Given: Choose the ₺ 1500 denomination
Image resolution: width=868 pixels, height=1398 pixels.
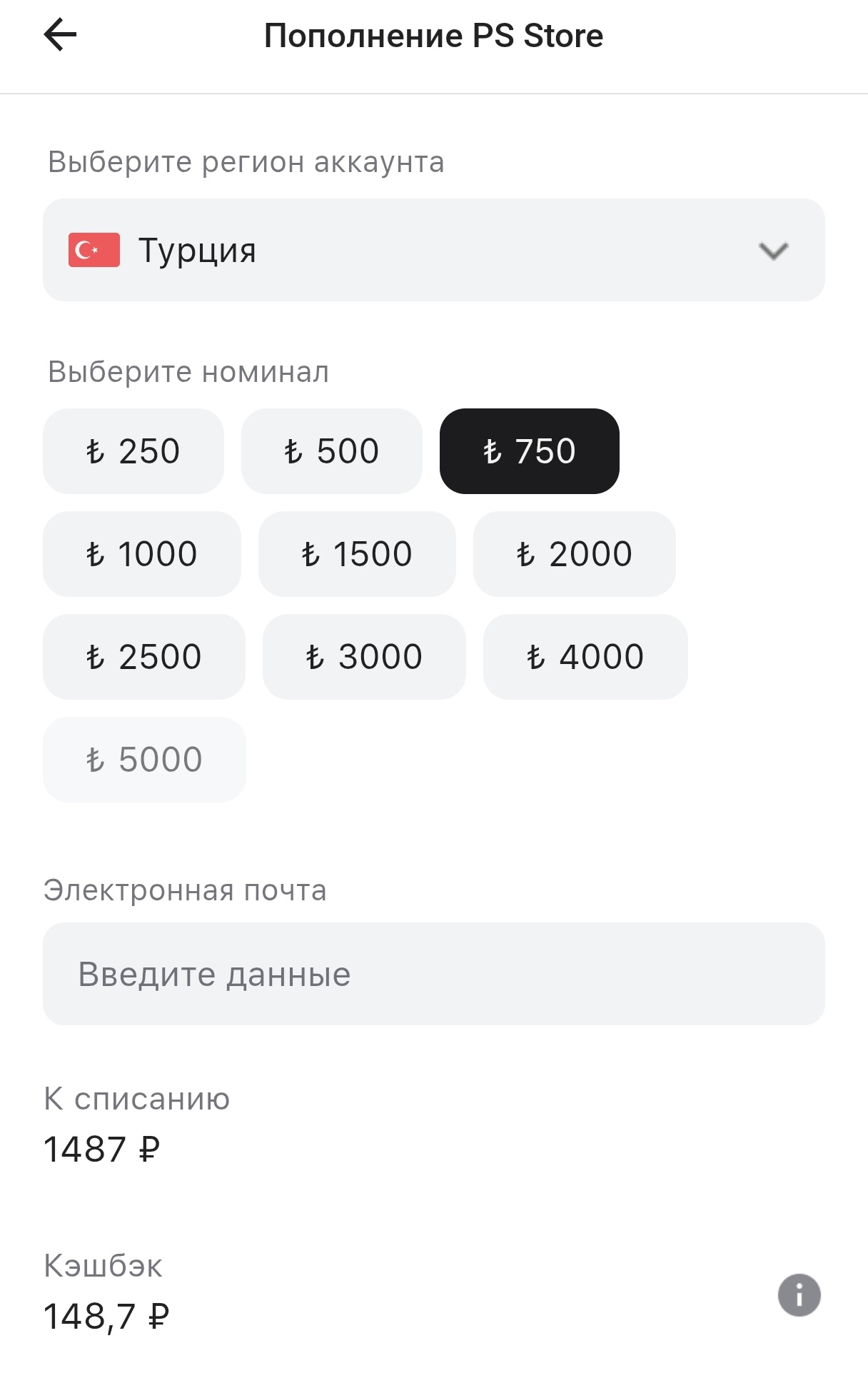Looking at the screenshot, I should [x=357, y=553].
